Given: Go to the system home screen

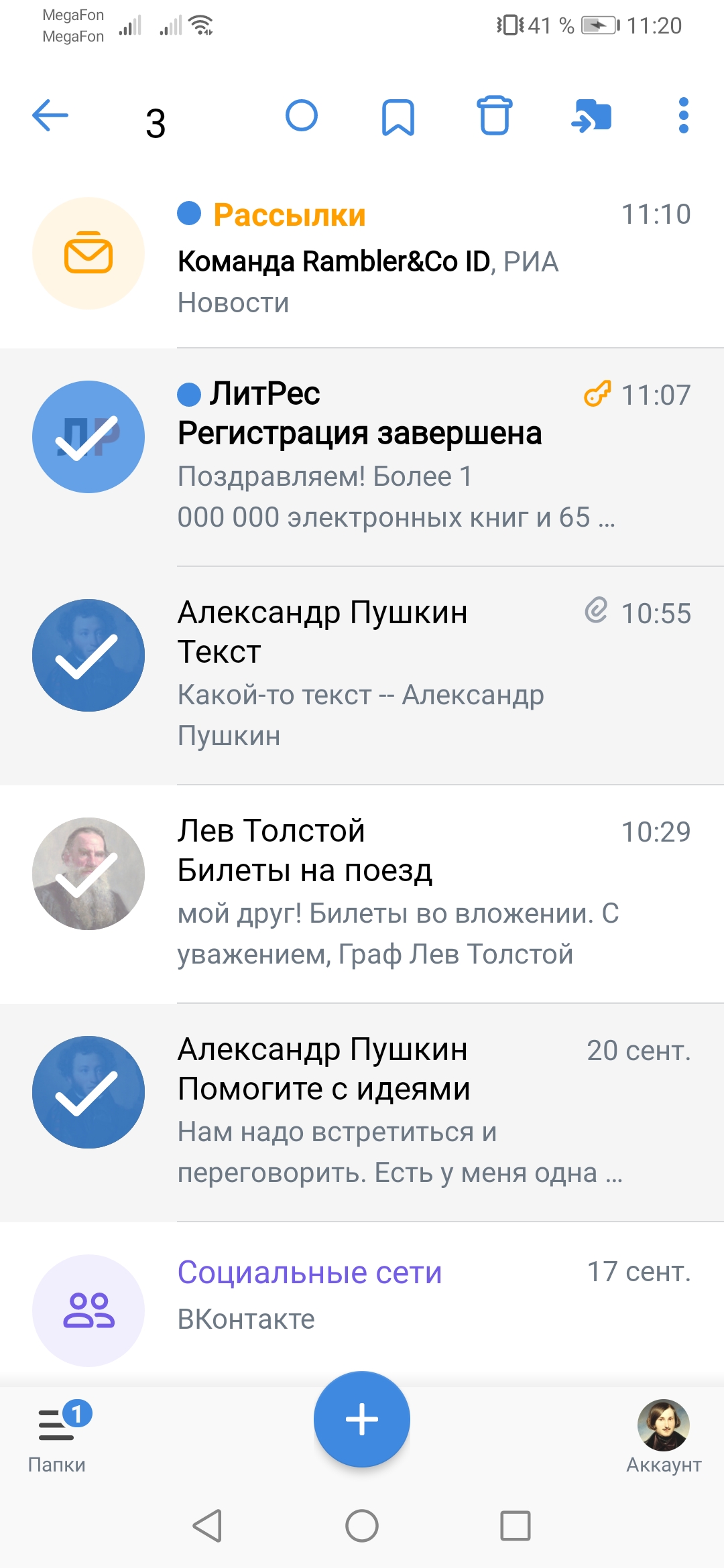Looking at the screenshot, I should coord(362,1526).
